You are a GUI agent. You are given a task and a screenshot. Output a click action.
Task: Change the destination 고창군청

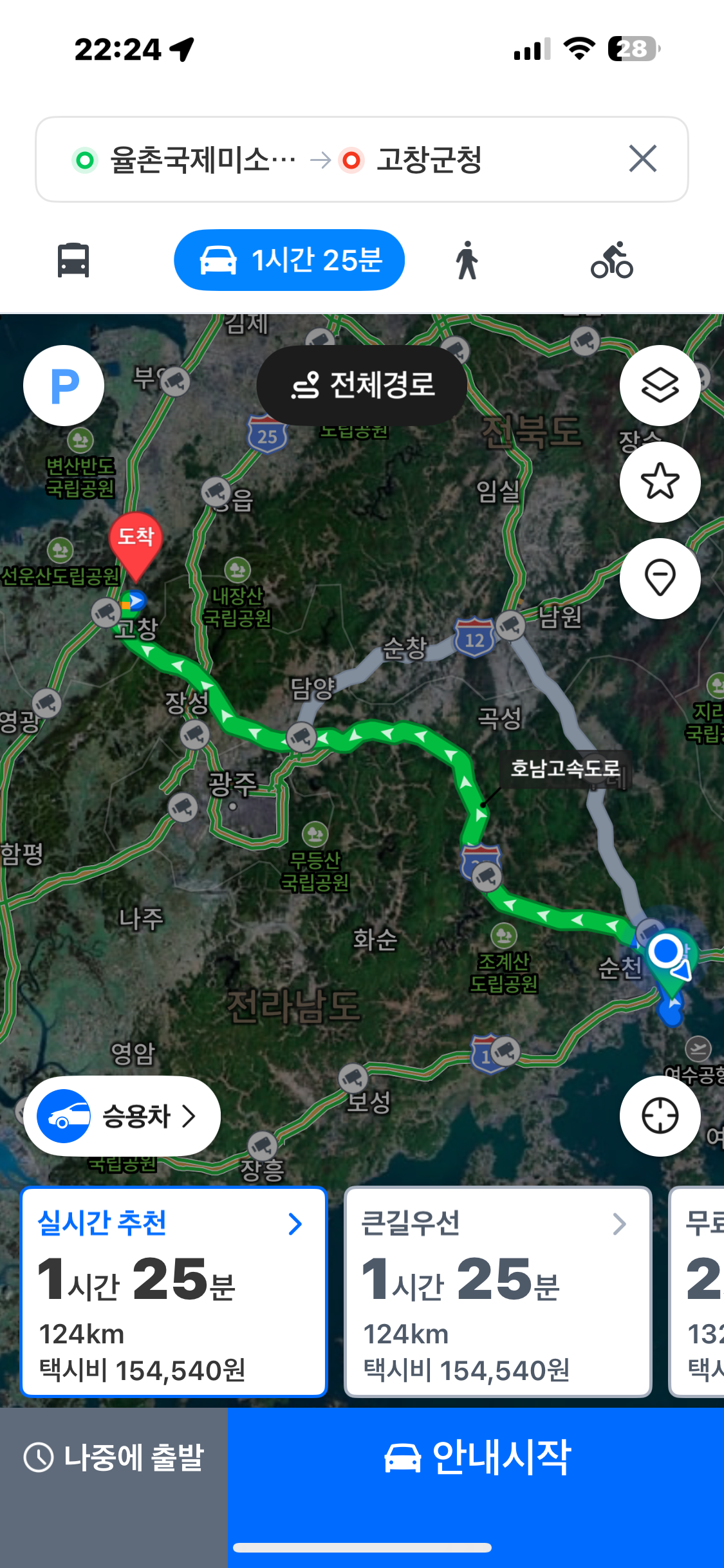point(429,160)
